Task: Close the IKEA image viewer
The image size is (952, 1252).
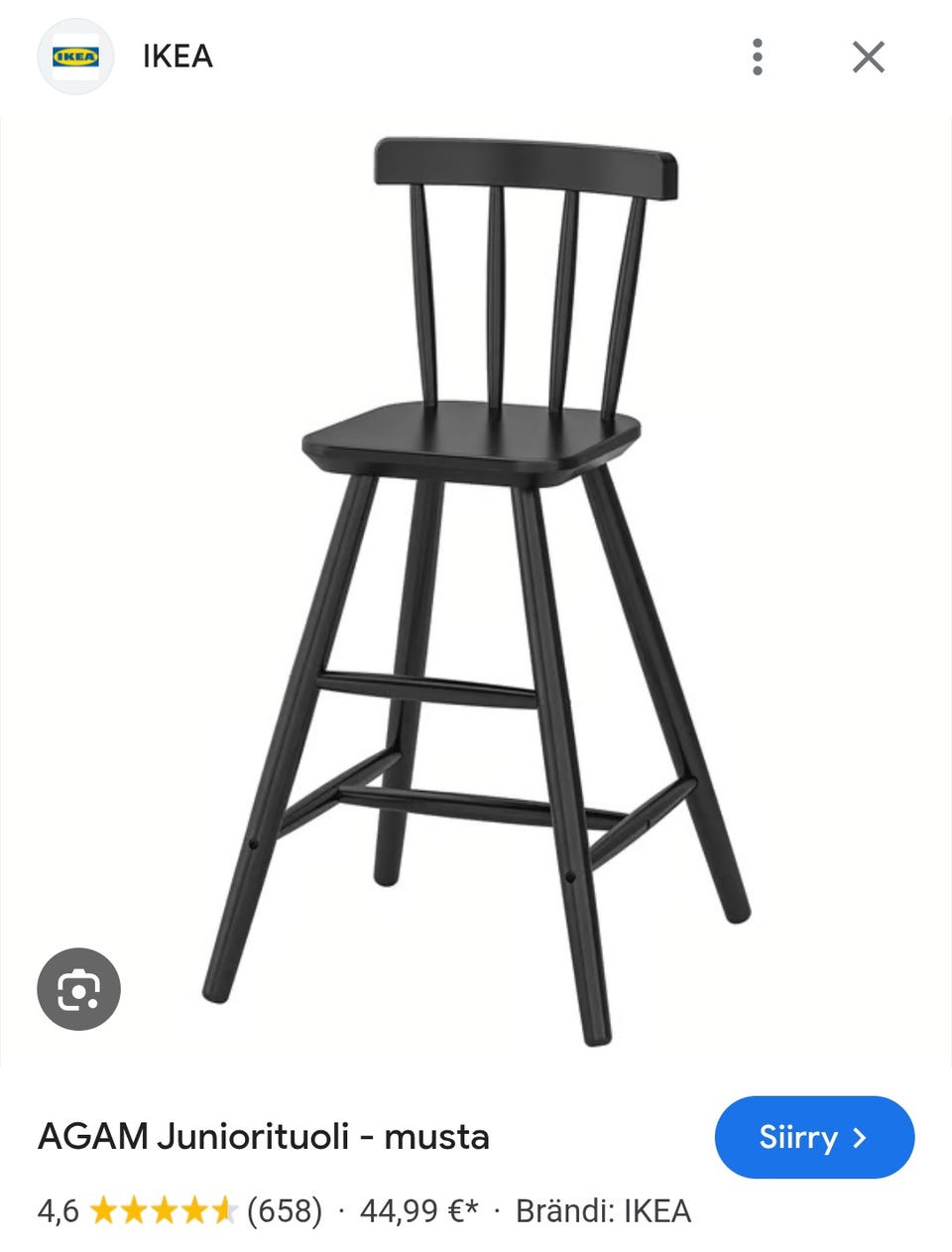Action: point(868,58)
